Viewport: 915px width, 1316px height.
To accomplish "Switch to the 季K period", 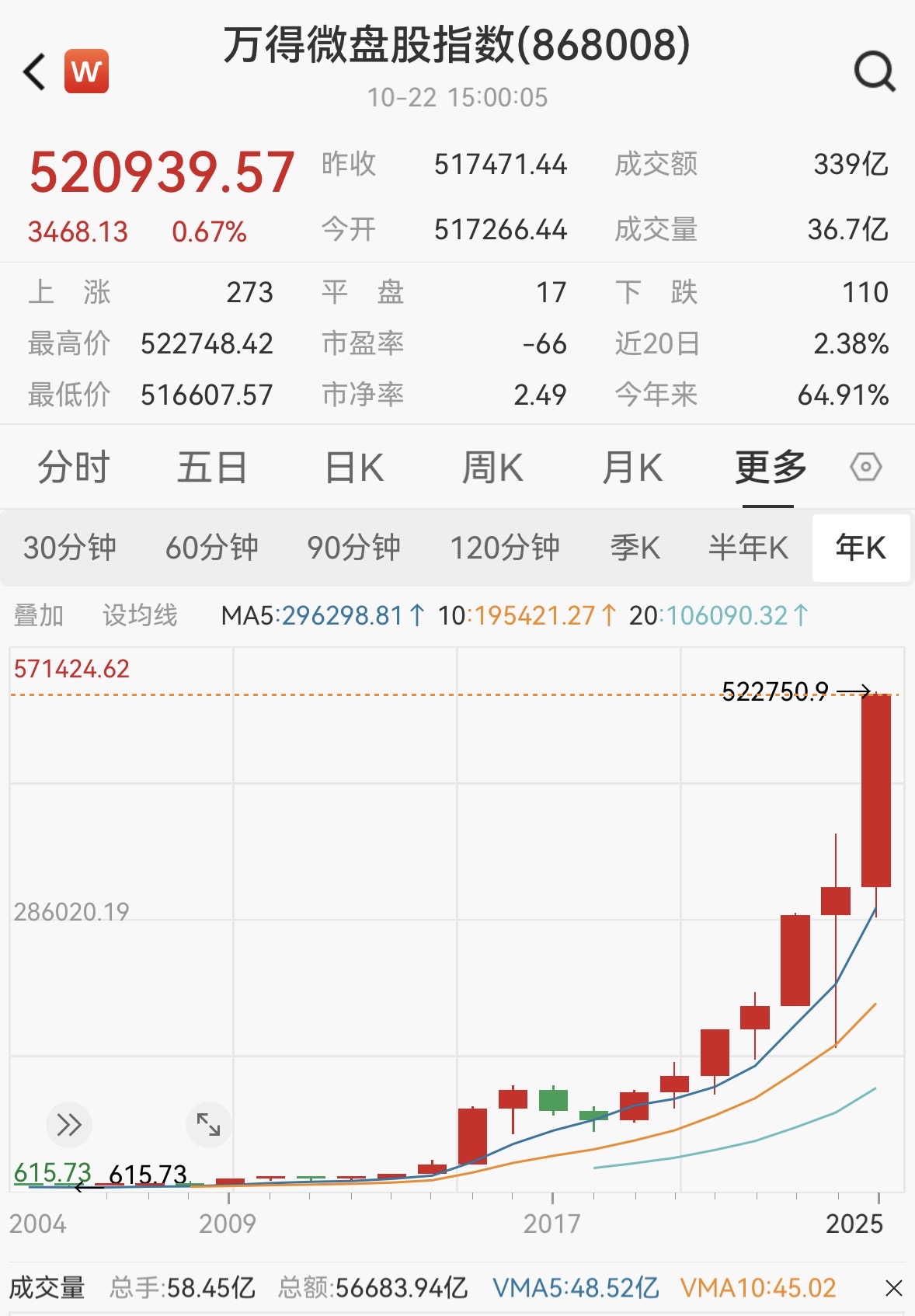I will tap(635, 548).
